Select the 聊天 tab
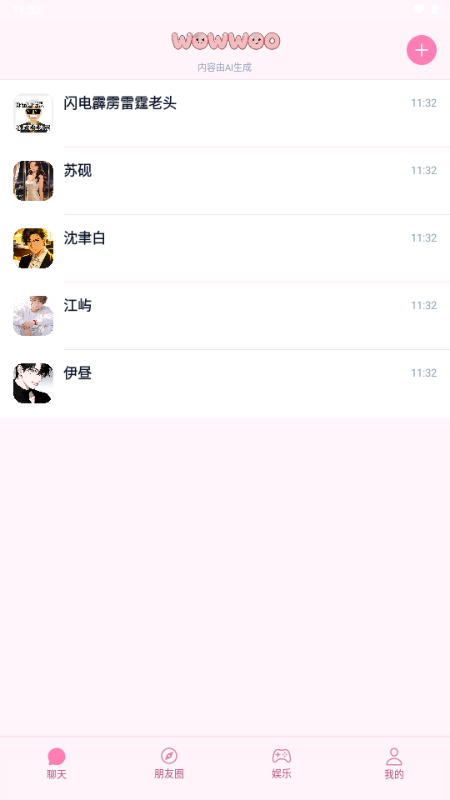The image size is (450, 800). [56, 764]
